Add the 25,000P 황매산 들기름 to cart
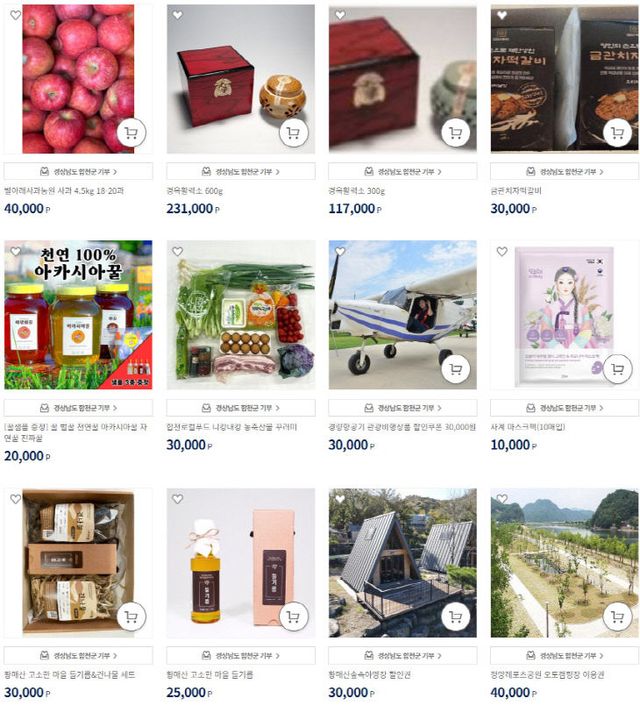This screenshot has width=640, height=714. point(293,617)
